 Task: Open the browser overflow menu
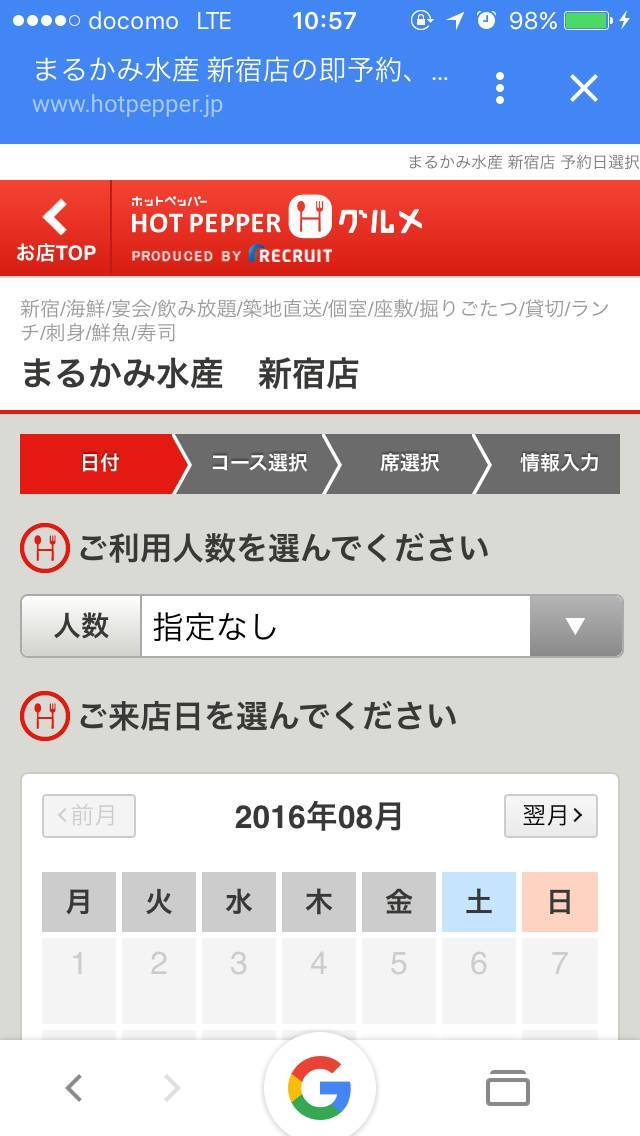pyautogui.click(x=500, y=88)
